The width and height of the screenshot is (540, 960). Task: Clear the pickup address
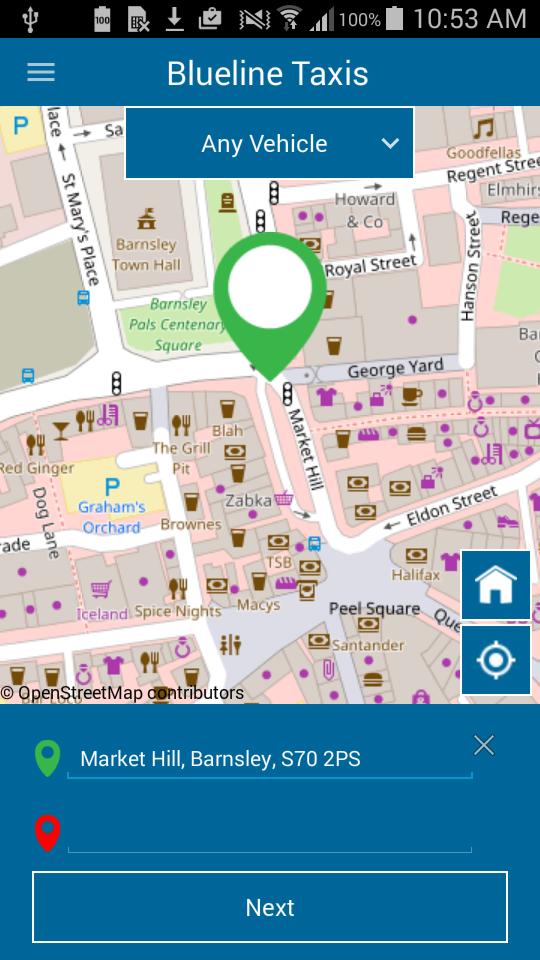click(484, 745)
